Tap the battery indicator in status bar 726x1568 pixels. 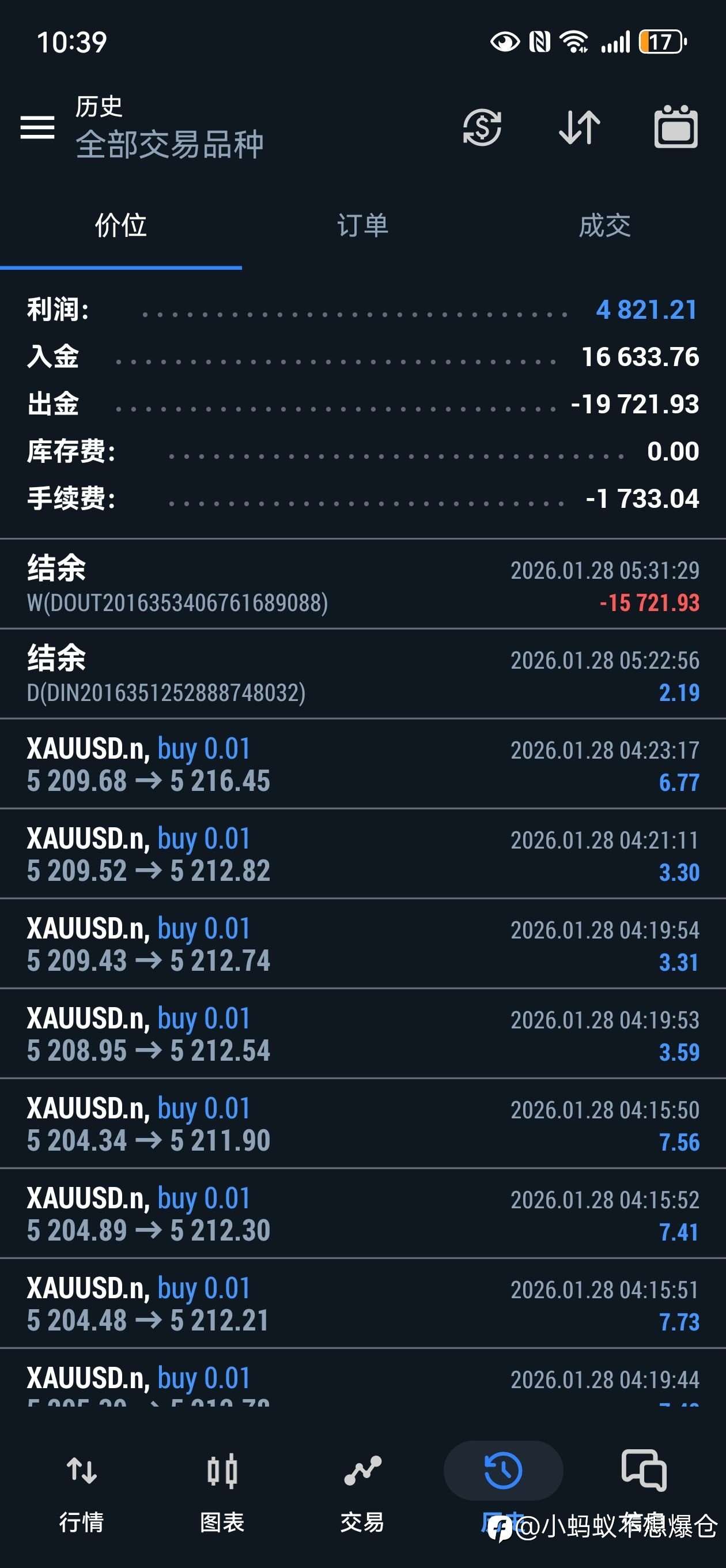(x=660, y=42)
